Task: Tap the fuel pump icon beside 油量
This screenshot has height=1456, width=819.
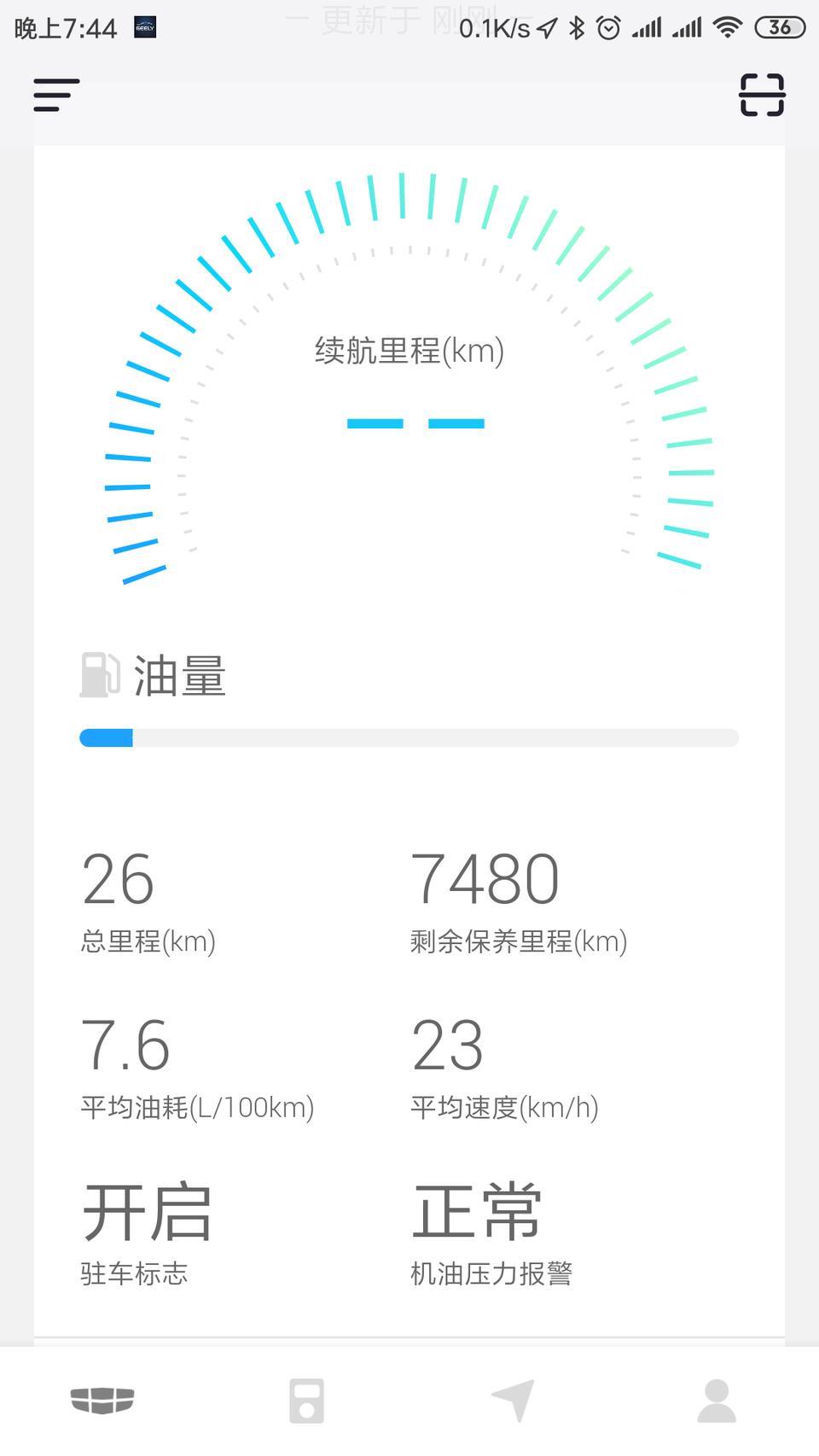Action: click(100, 675)
